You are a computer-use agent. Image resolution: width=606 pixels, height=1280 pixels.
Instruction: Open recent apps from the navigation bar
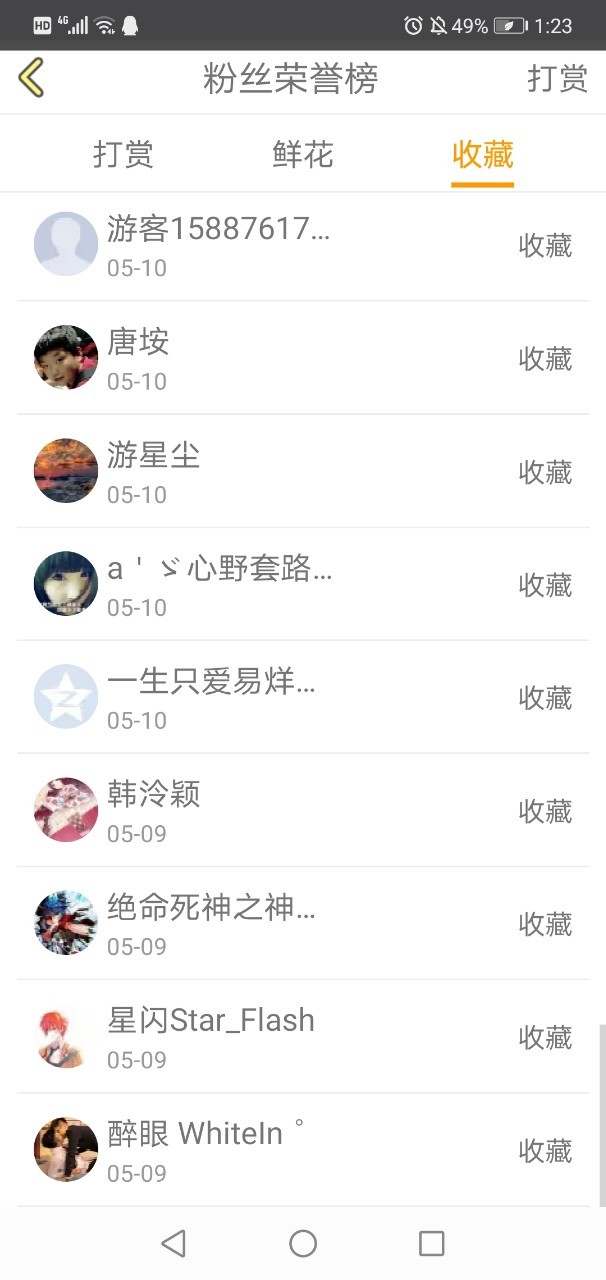431,1243
